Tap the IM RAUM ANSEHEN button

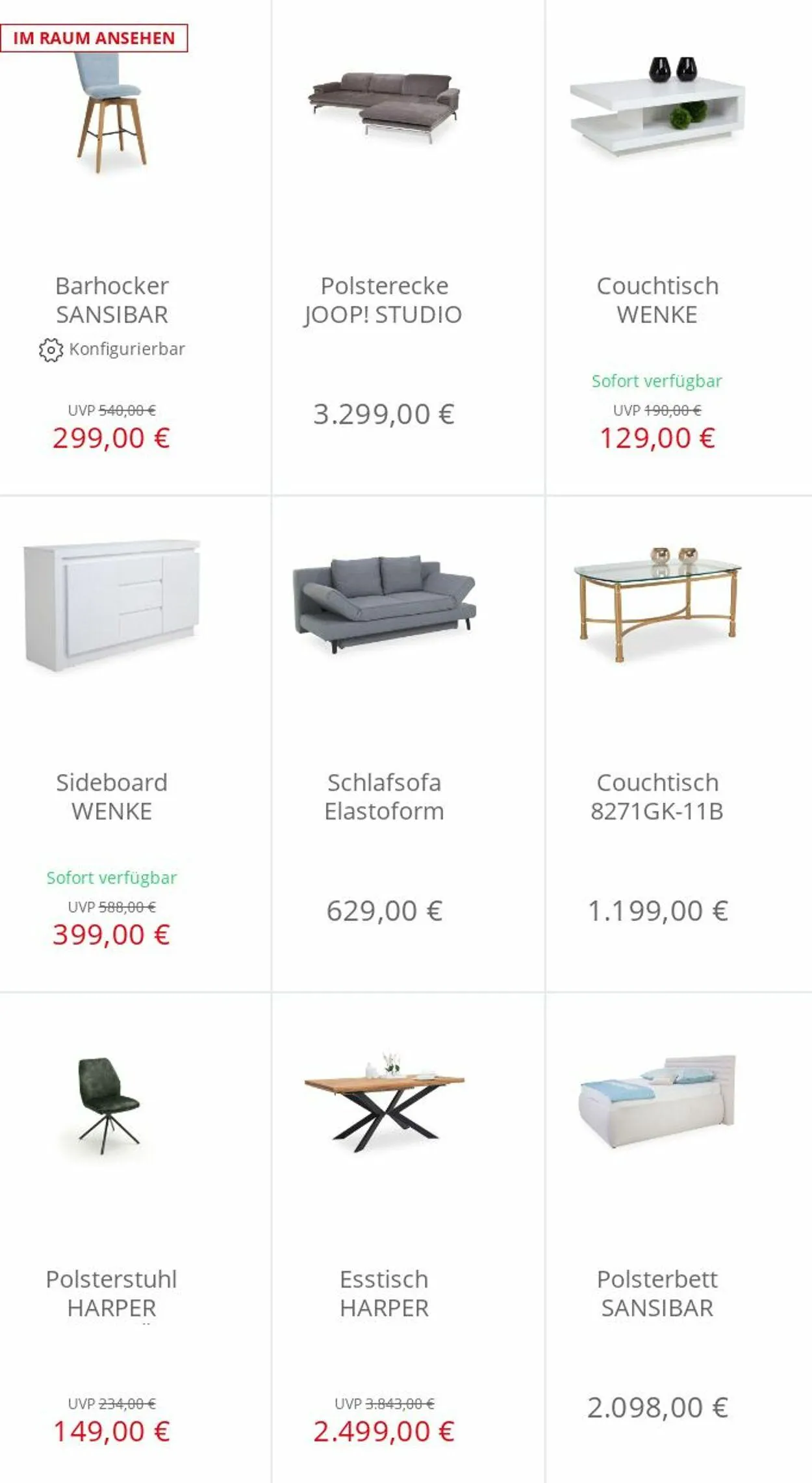coord(94,38)
